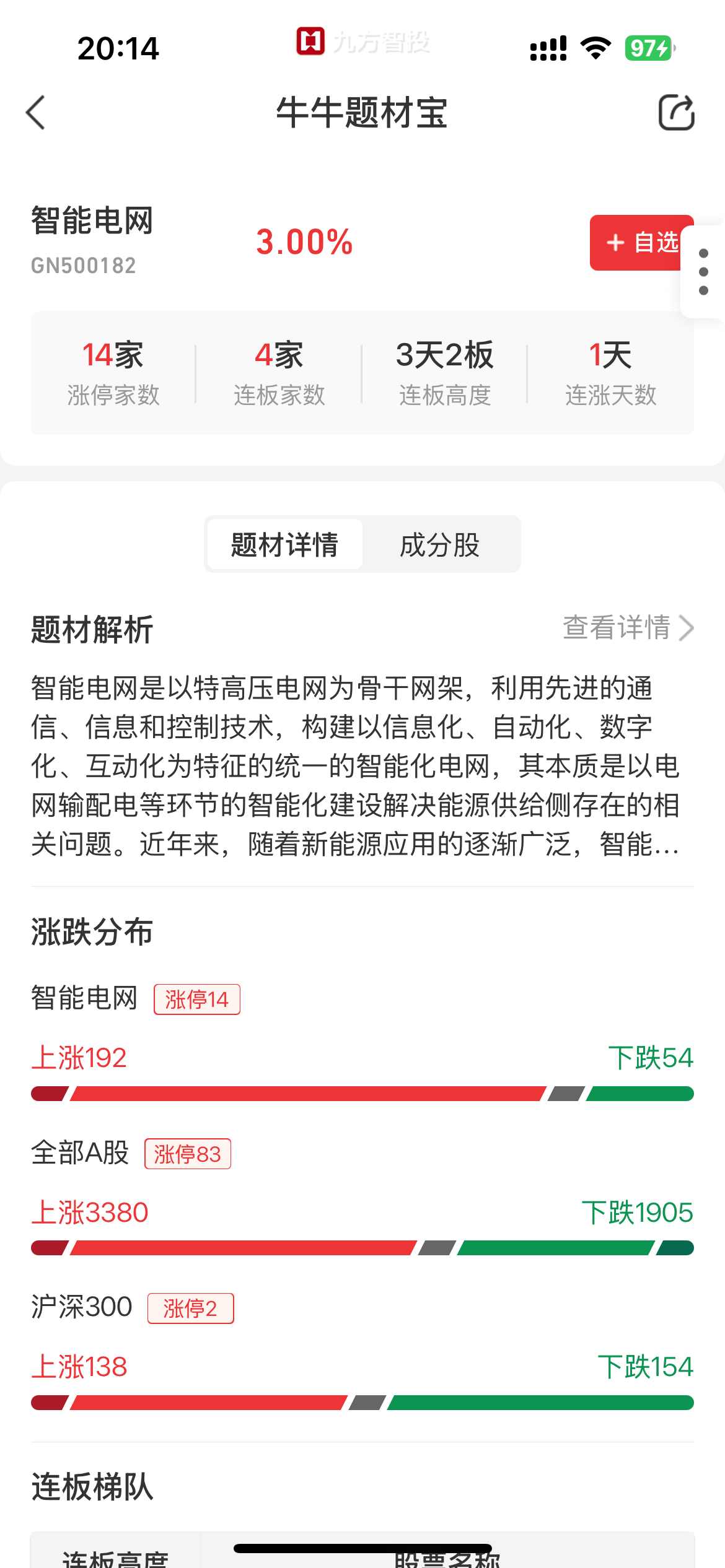Open the floating three-dot side menu
The width and height of the screenshot is (725, 1568).
click(x=703, y=272)
